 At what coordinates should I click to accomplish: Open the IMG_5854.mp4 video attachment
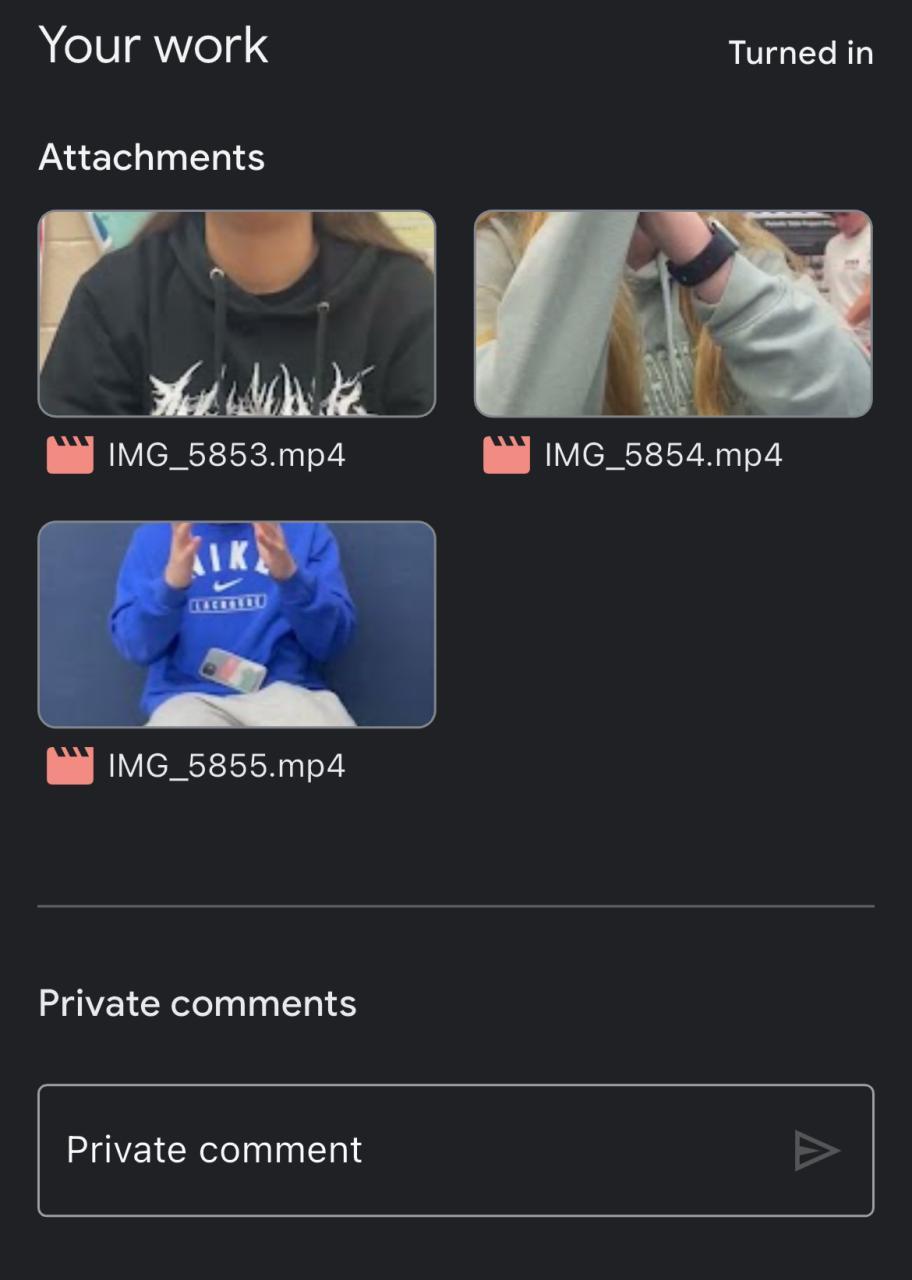pos(673,314)
